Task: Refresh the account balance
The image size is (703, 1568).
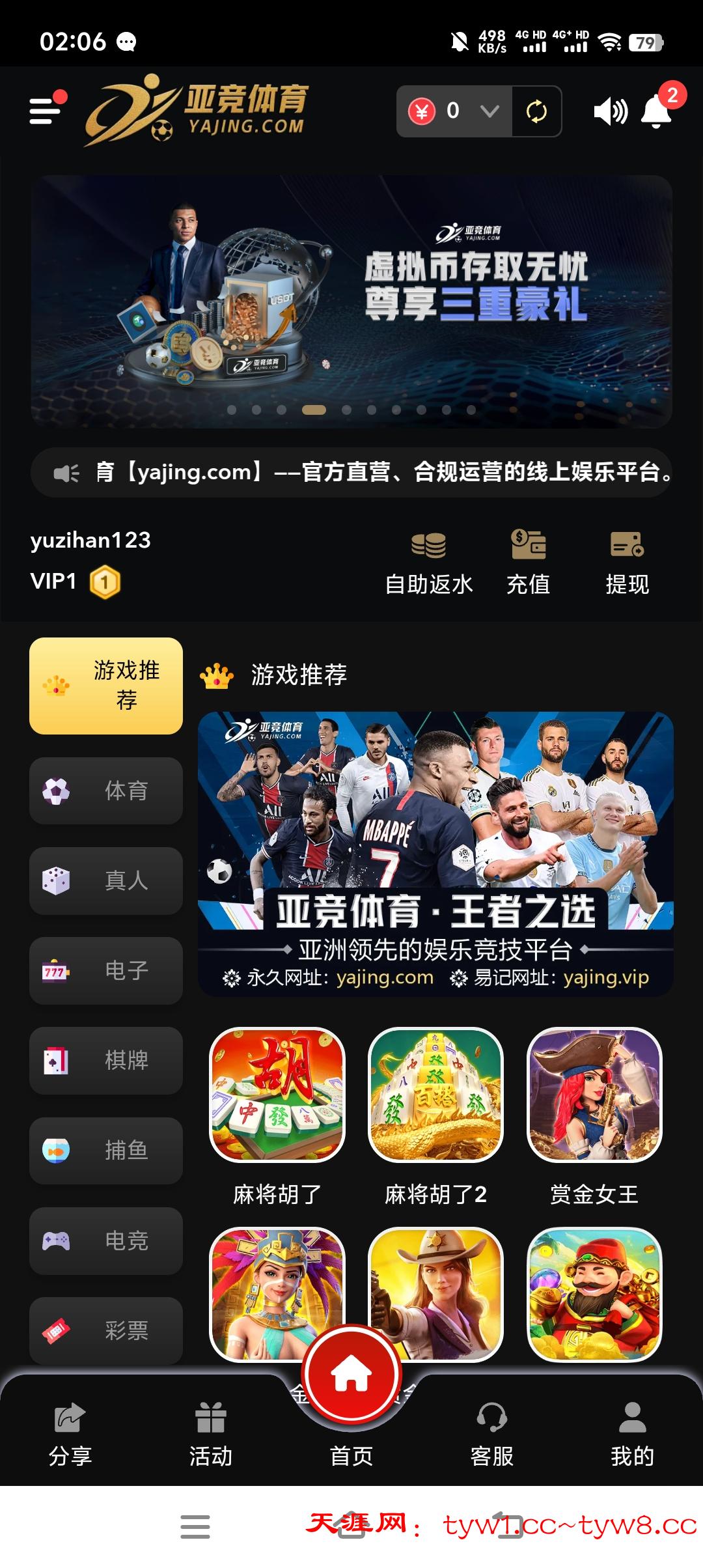Action: click(x=535, y=111)
